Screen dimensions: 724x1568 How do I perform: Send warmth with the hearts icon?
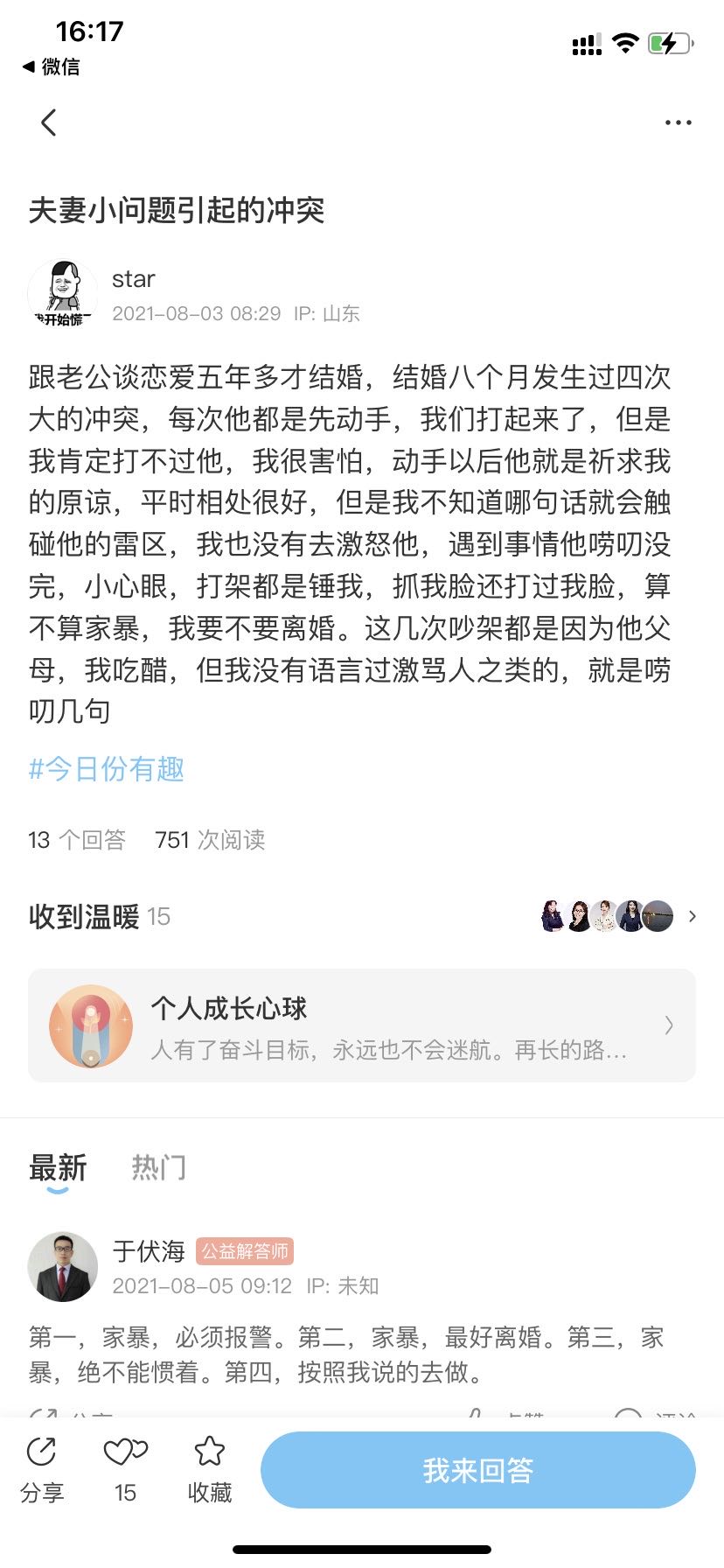[126, 1471]
